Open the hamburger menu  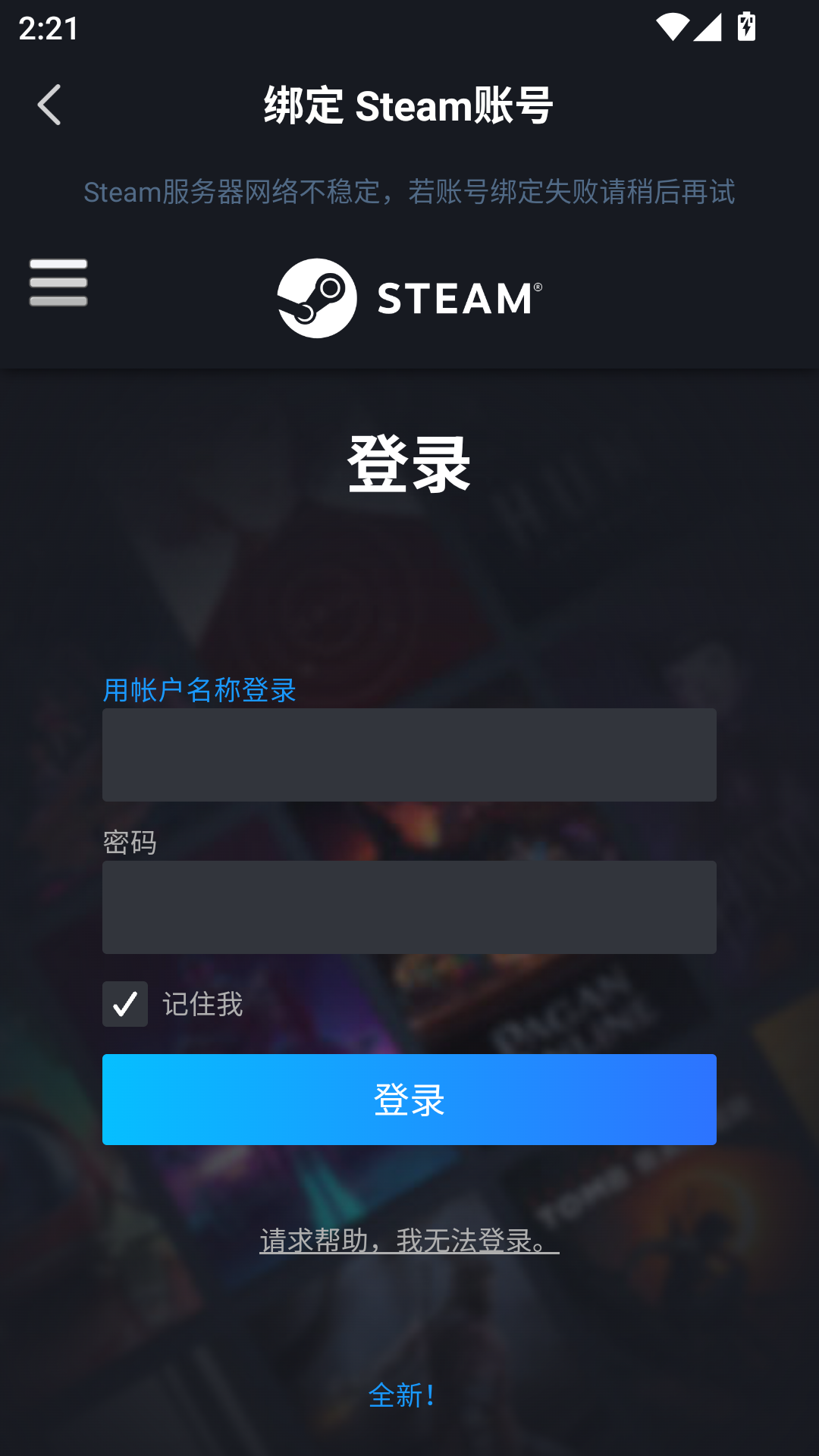click(x=58, y=281)
